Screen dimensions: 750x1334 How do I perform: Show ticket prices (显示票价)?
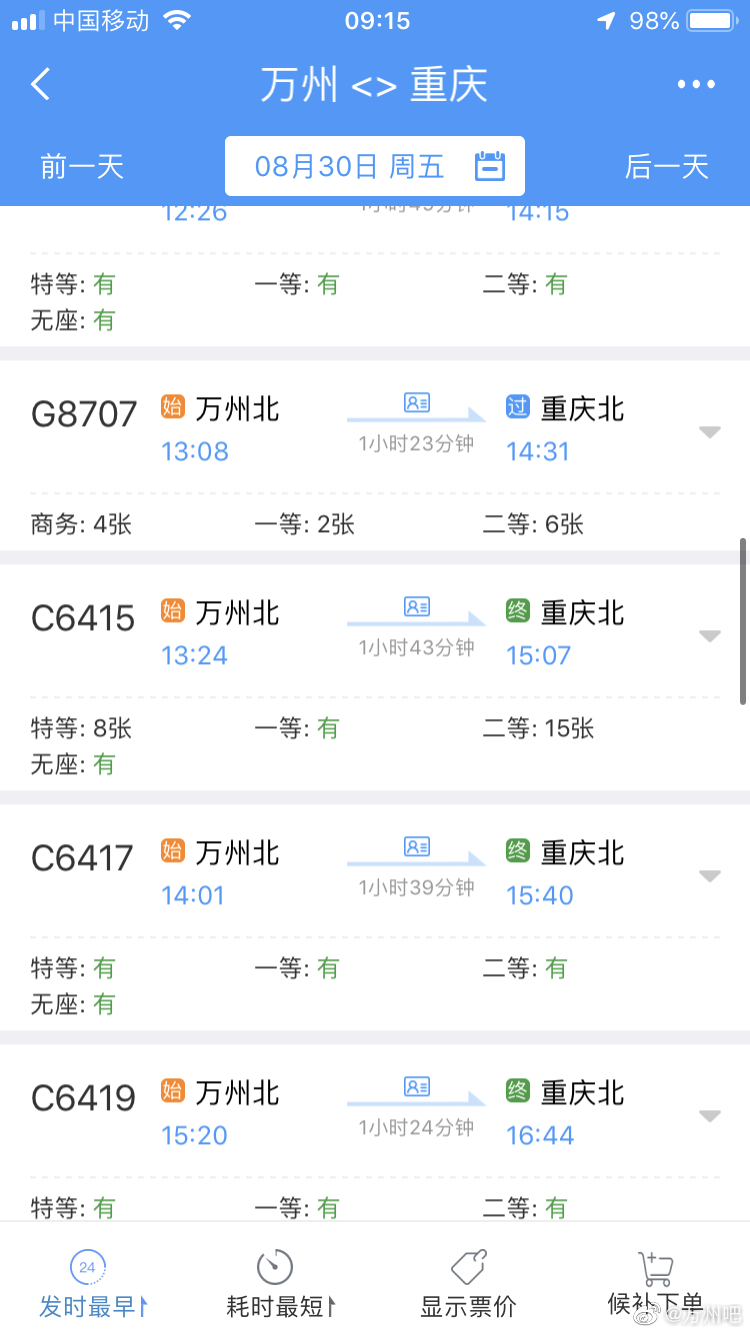(468, 1283)
